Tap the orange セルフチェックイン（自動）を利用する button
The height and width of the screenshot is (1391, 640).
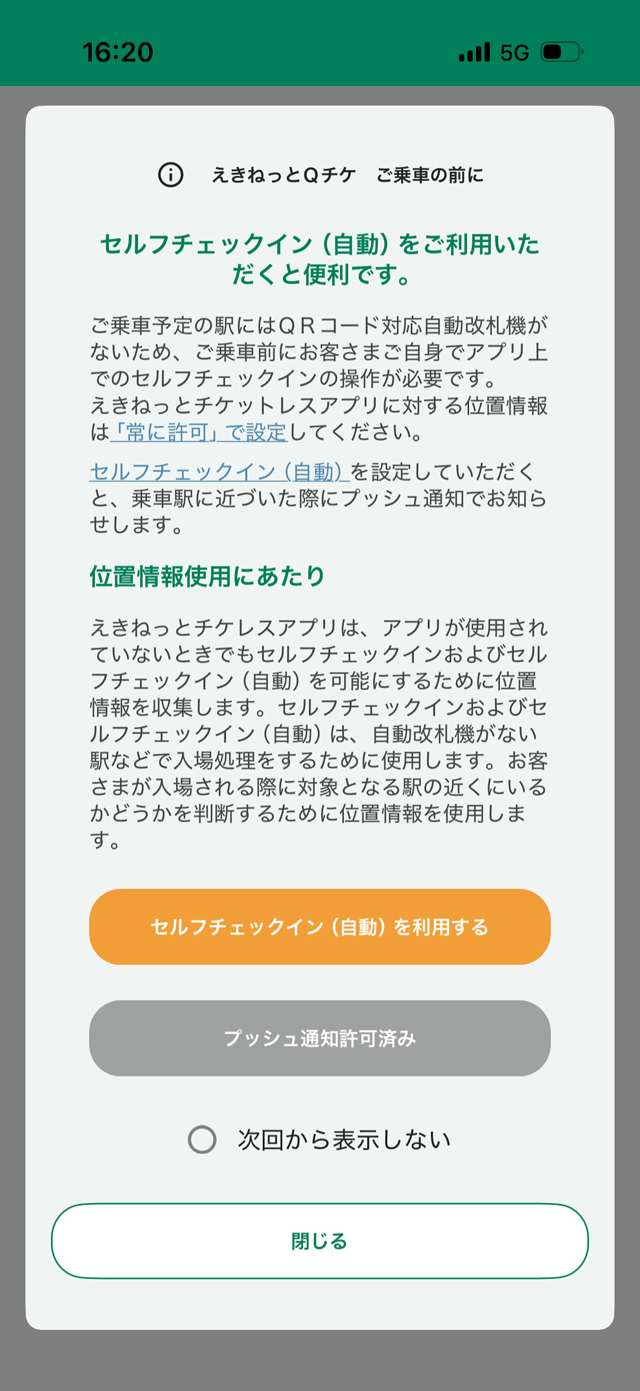320,927
